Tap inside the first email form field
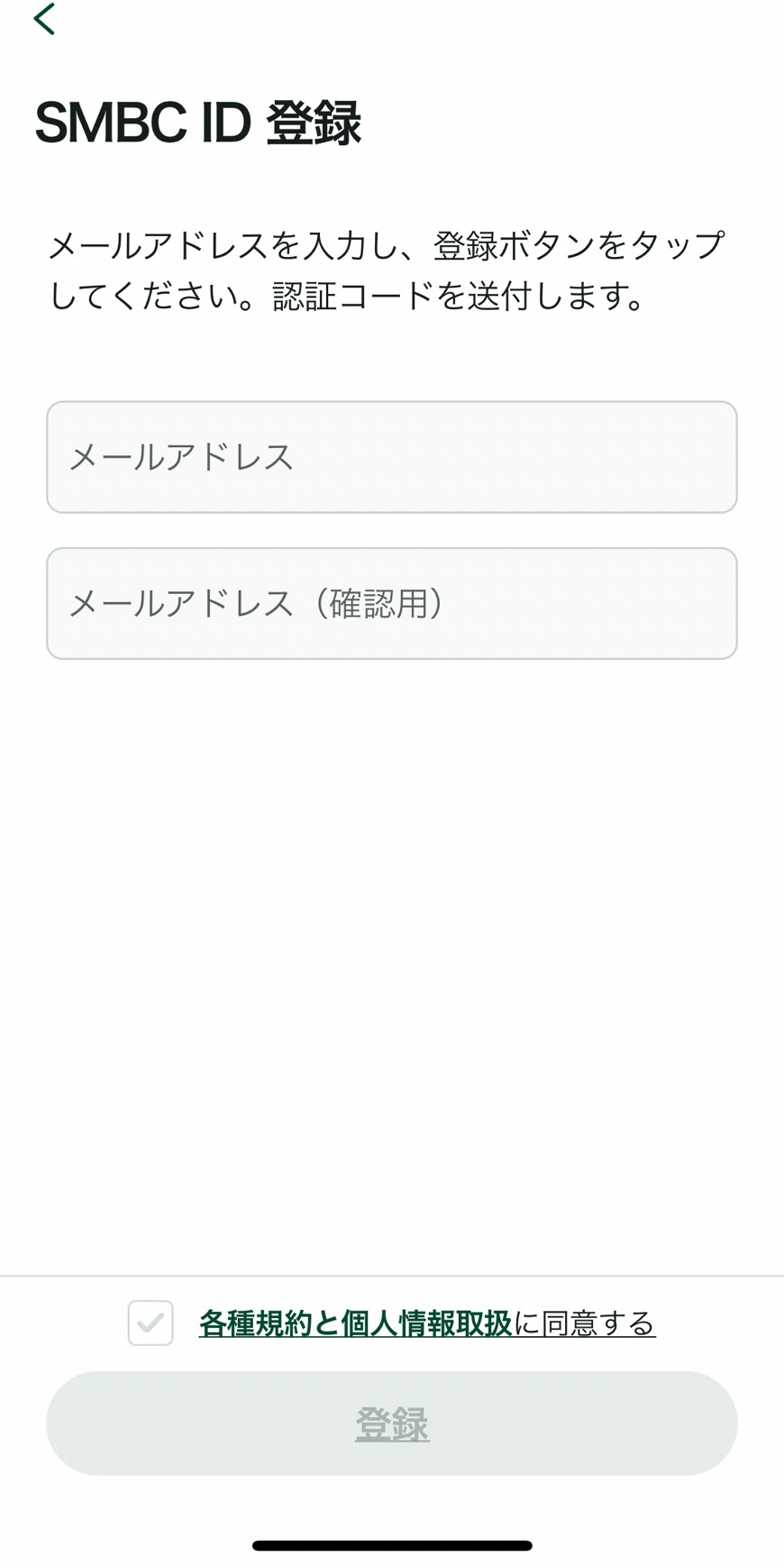Image resolution: width=784 pixels, height=1566 pixels. (391, 457)
